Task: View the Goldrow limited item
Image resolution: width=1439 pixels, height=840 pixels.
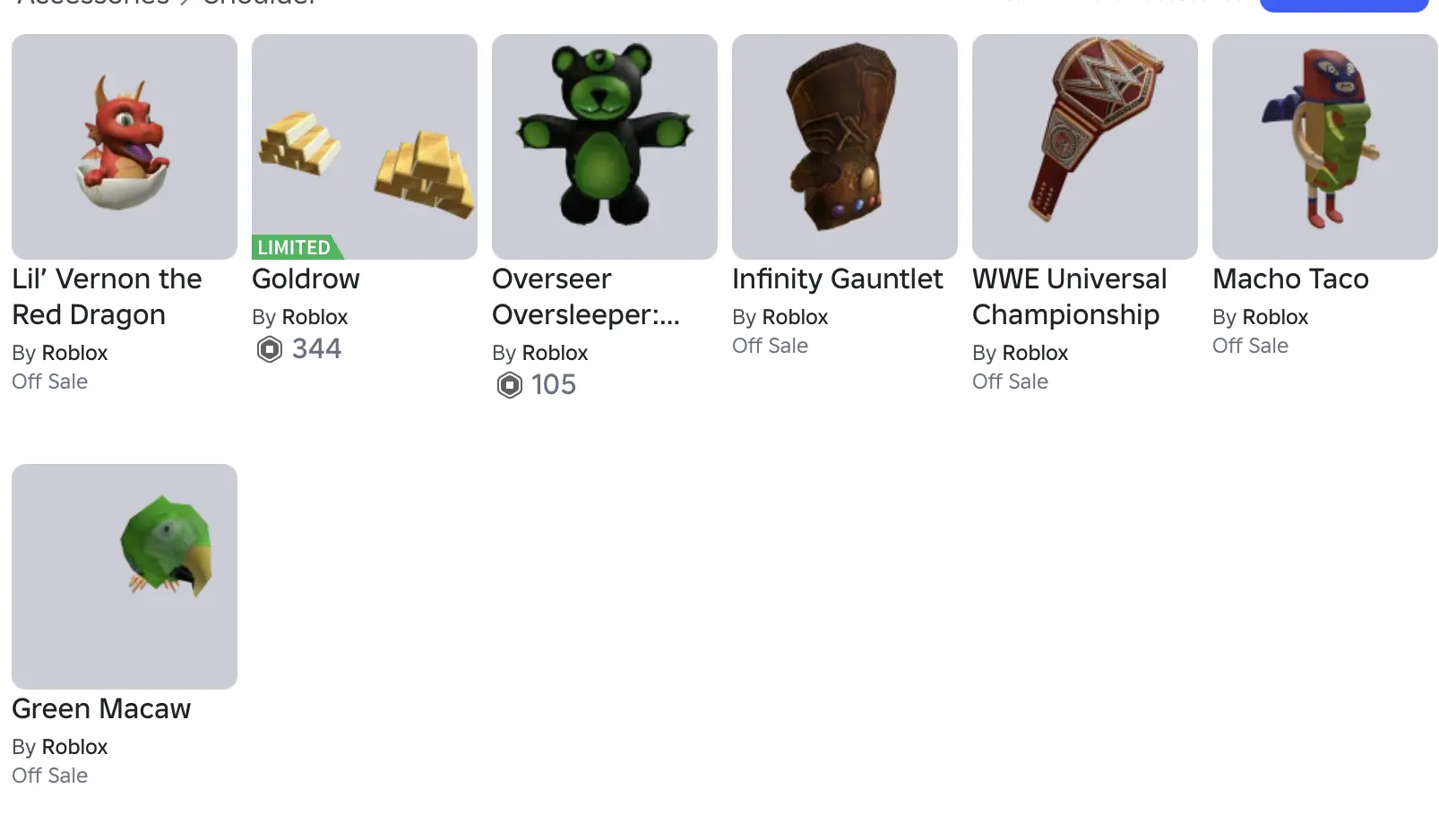Action: point(365,147)
